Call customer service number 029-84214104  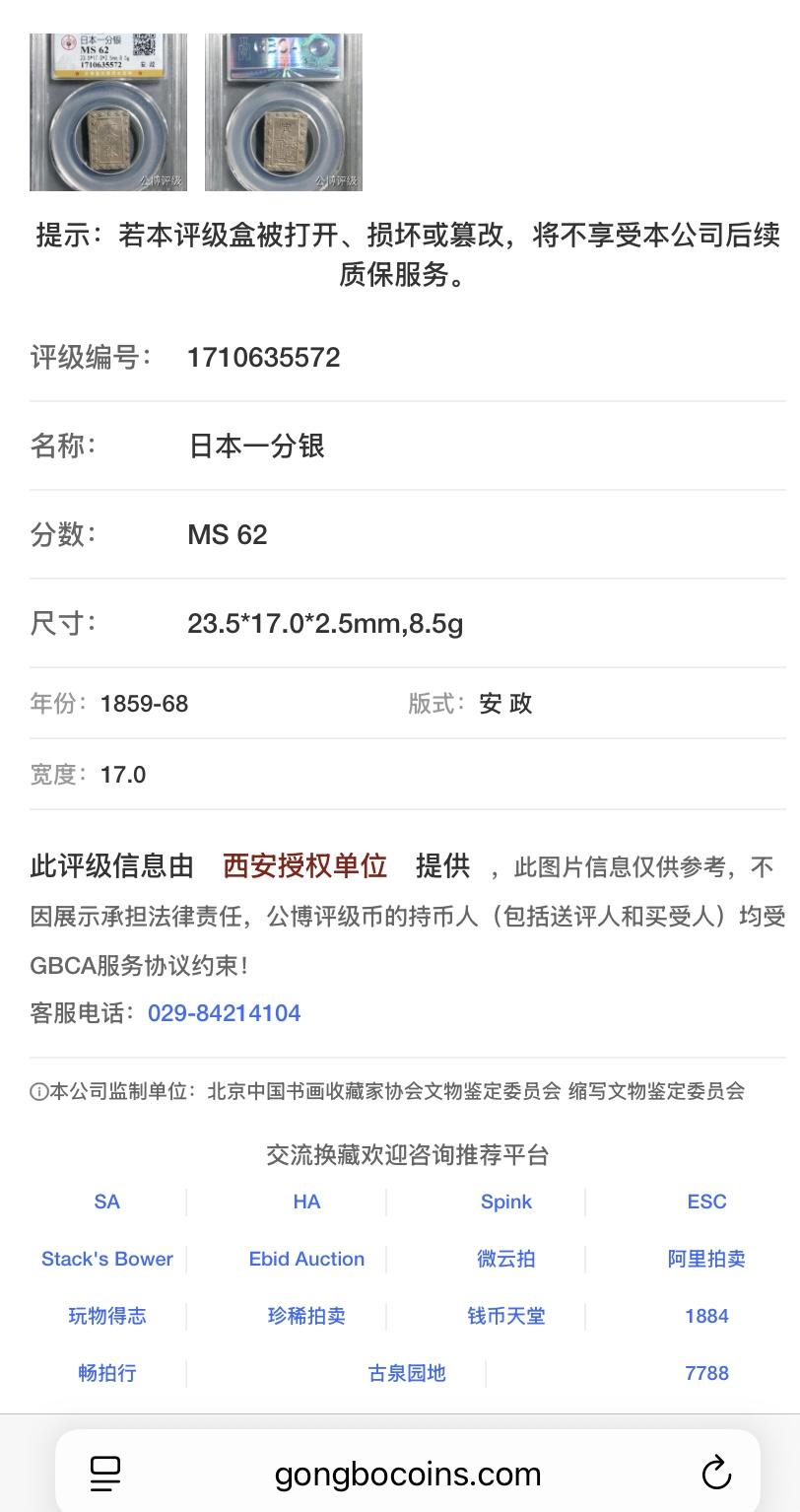point(224,1013)
